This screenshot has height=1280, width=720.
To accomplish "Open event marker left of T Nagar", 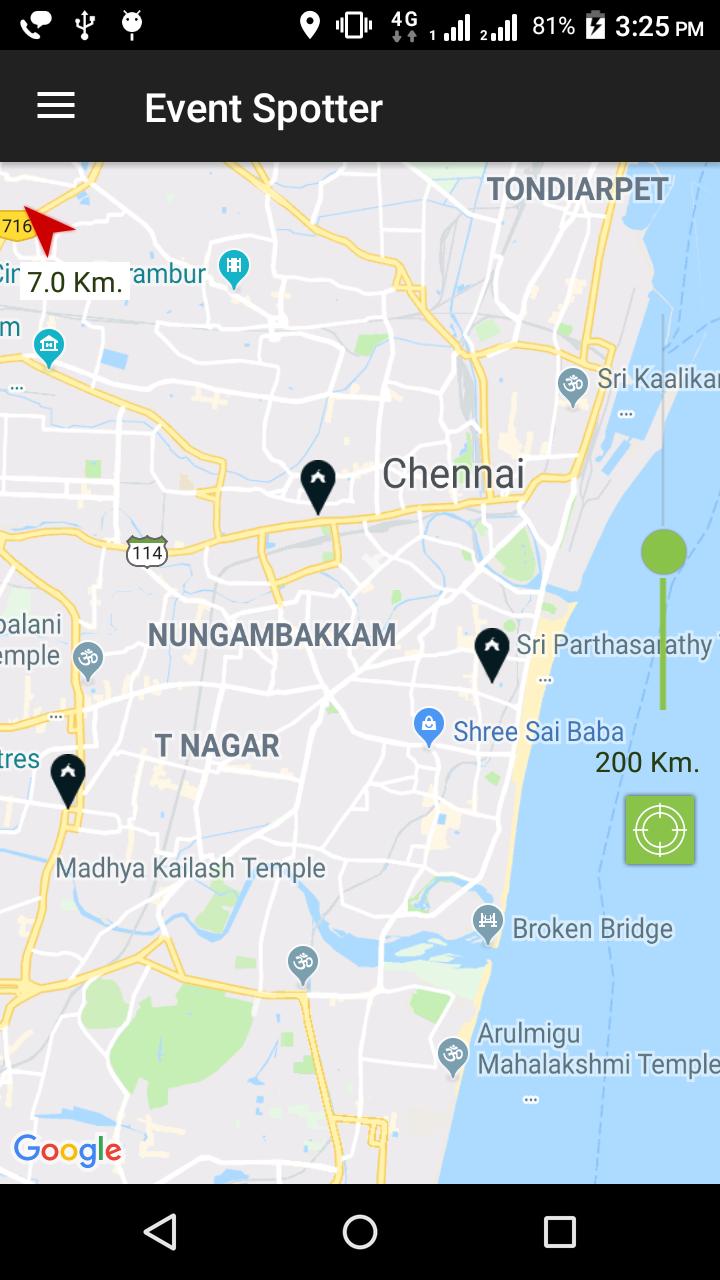I will [68, 780].
